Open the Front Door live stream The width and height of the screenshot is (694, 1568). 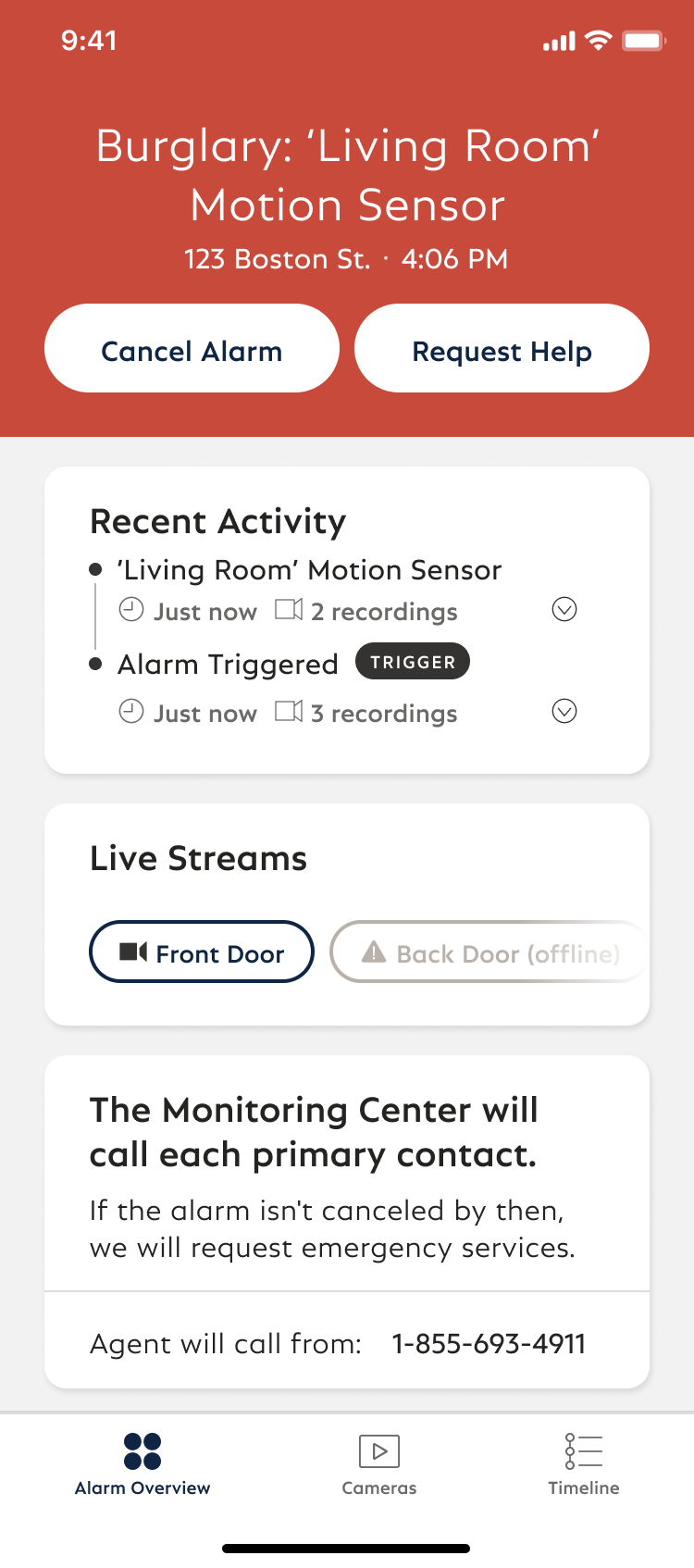201,952
